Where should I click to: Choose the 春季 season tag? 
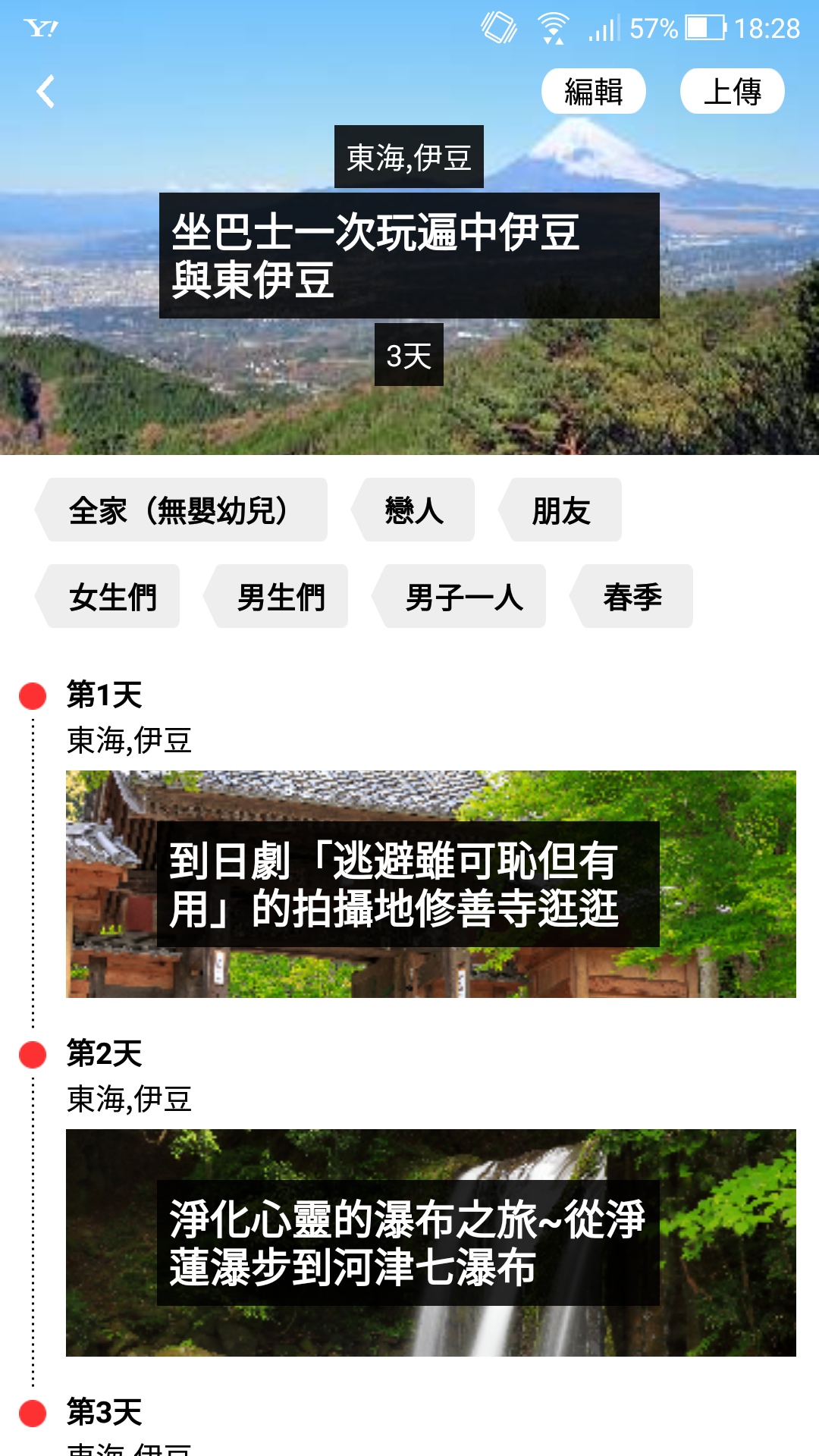632,597
